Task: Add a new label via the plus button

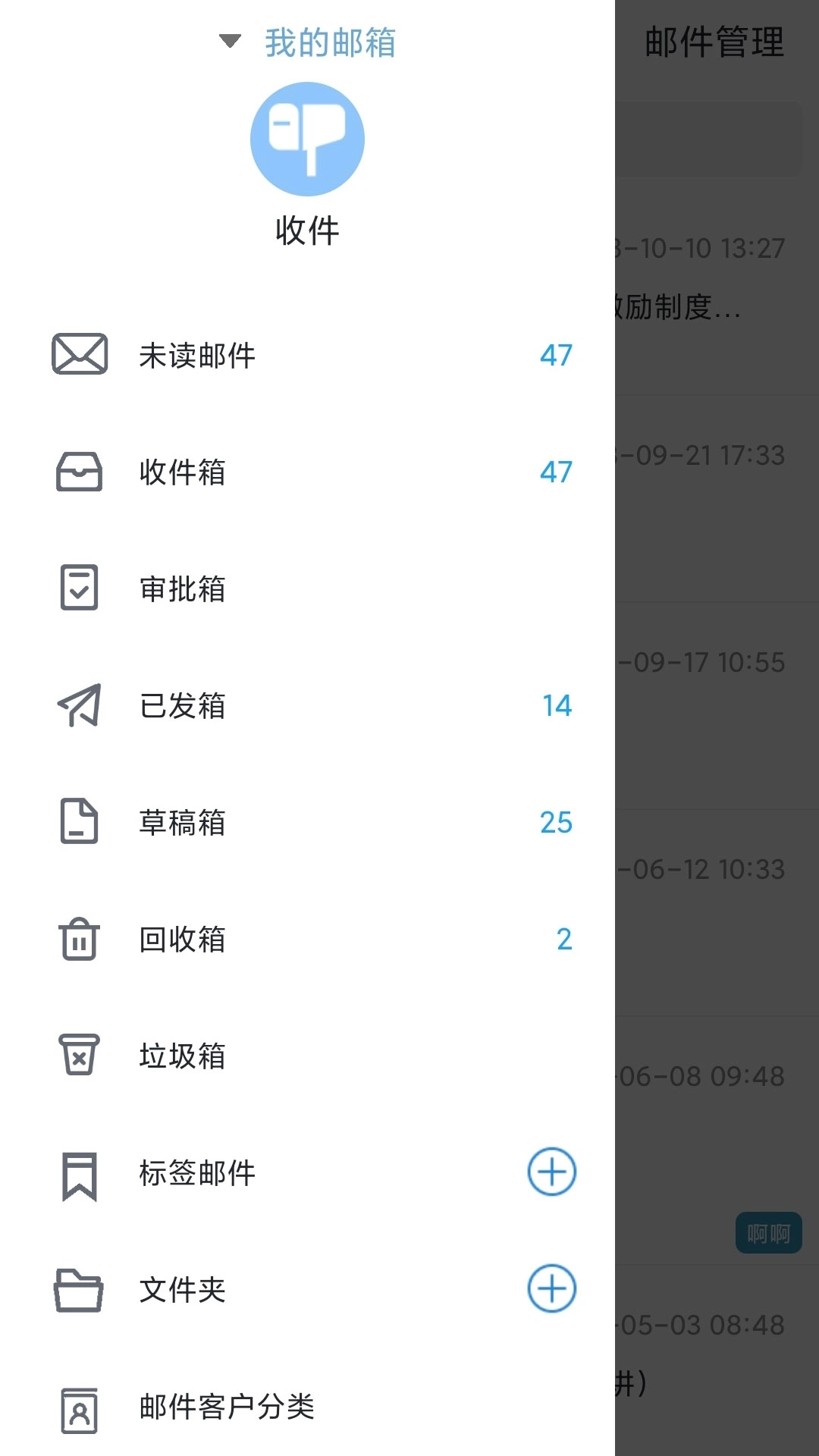Action: pyautogui.click(x=551, y=1172)
